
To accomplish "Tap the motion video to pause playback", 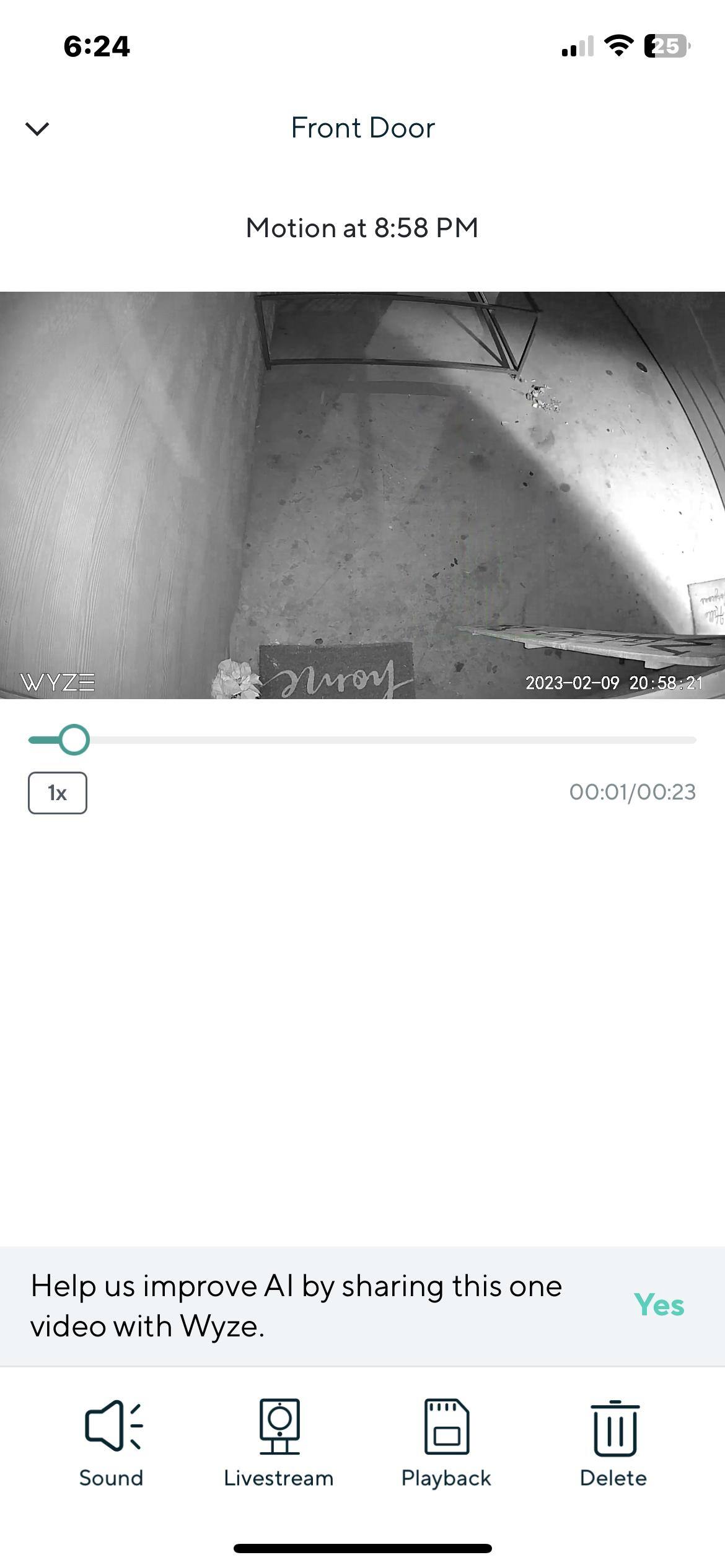I will pyautogui.click(x=362, y=495).
